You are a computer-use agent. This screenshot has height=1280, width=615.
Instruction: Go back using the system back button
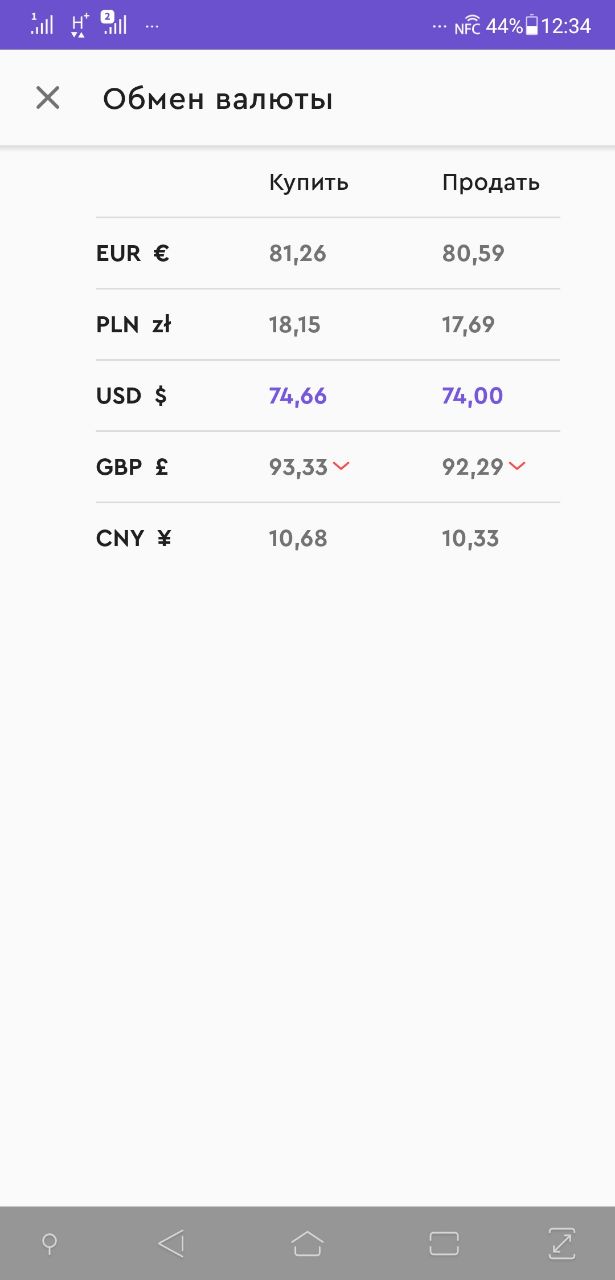(172, 1244)
